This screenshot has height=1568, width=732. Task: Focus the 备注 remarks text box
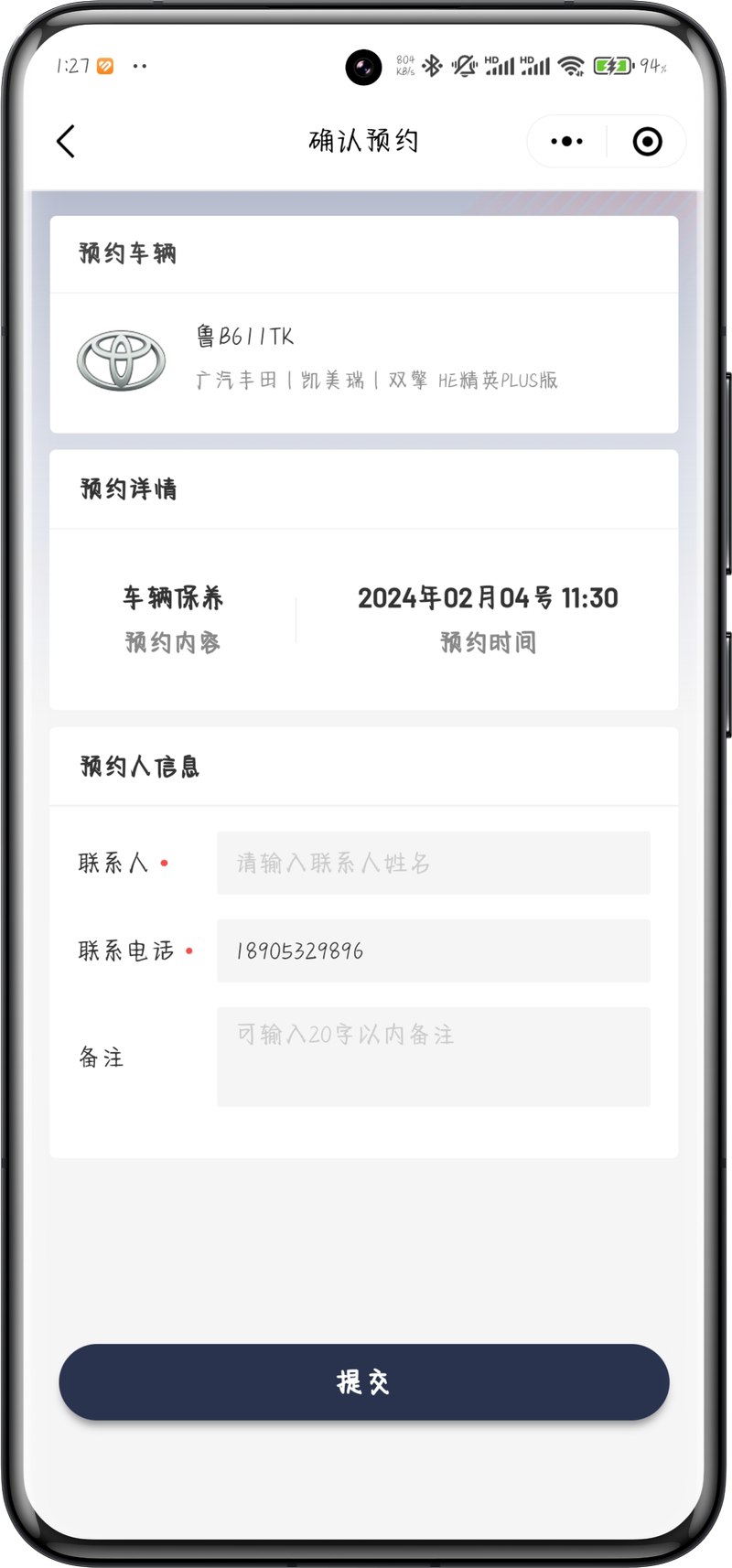tap(433, 1057)
